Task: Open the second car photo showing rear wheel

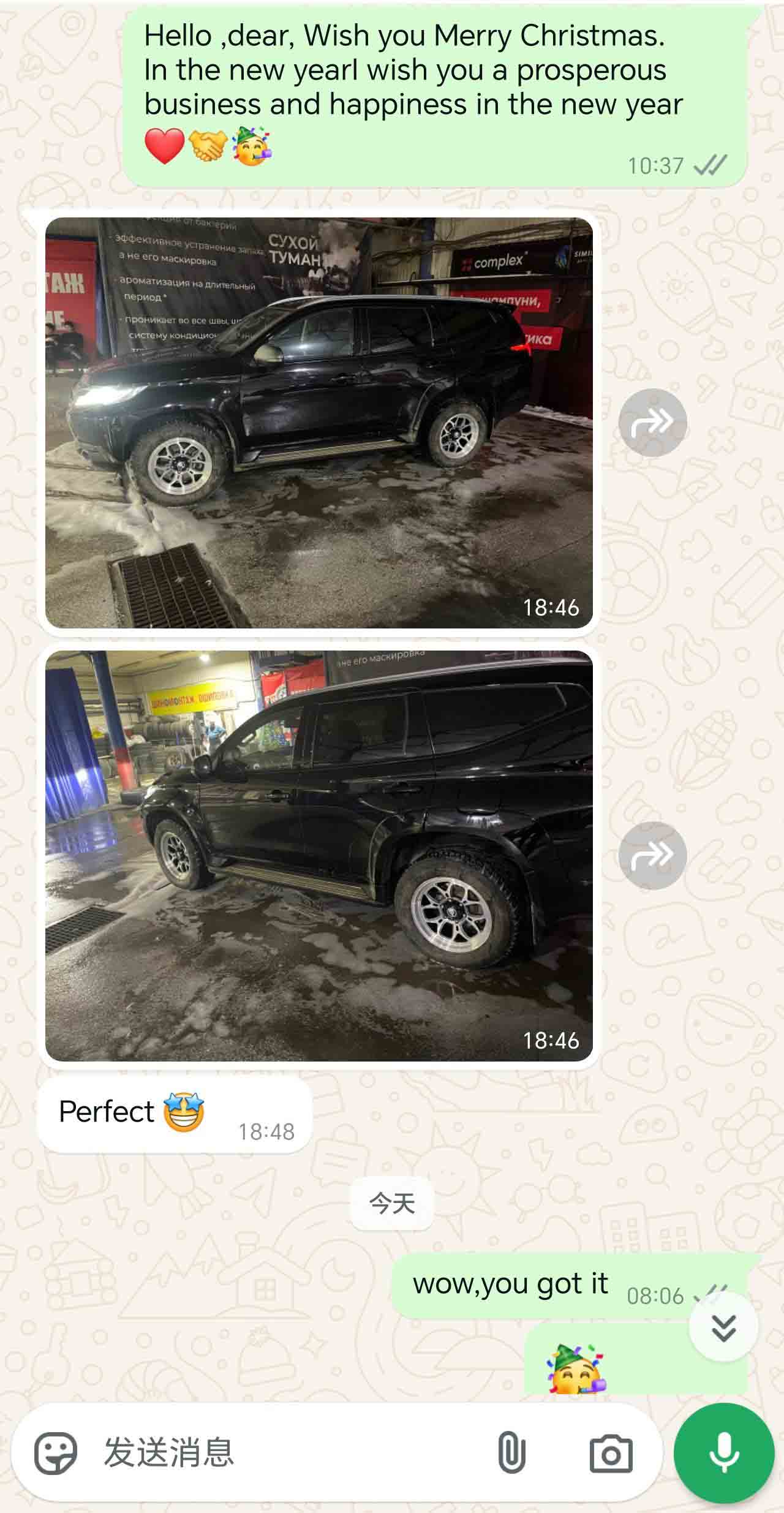Action: (318, 856)
